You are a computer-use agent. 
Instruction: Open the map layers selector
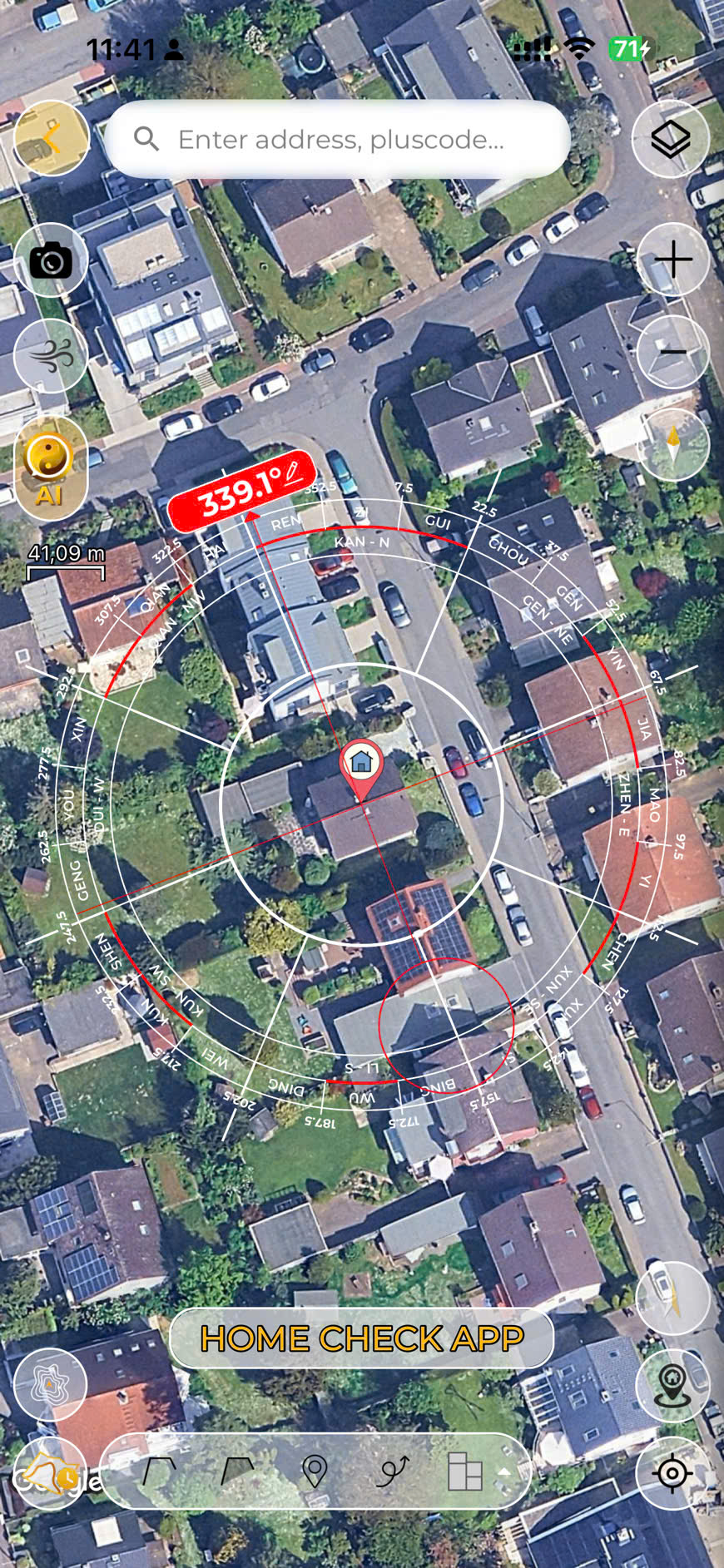tap(671, 139)
